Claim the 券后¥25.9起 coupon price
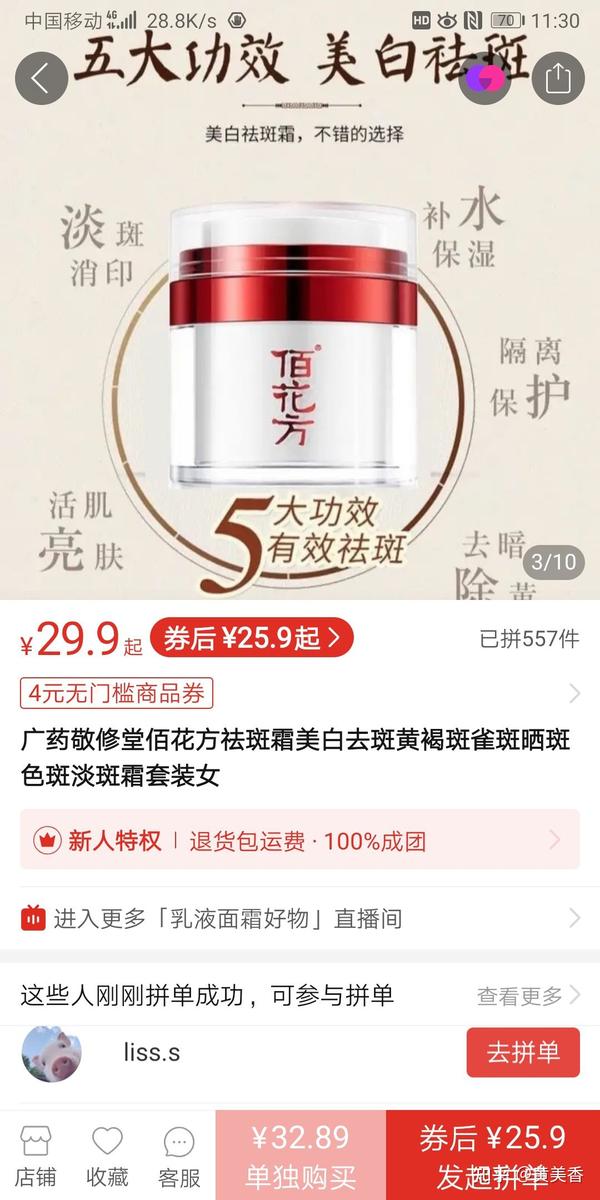This screenshot has width=600, height=1200. 252,637
